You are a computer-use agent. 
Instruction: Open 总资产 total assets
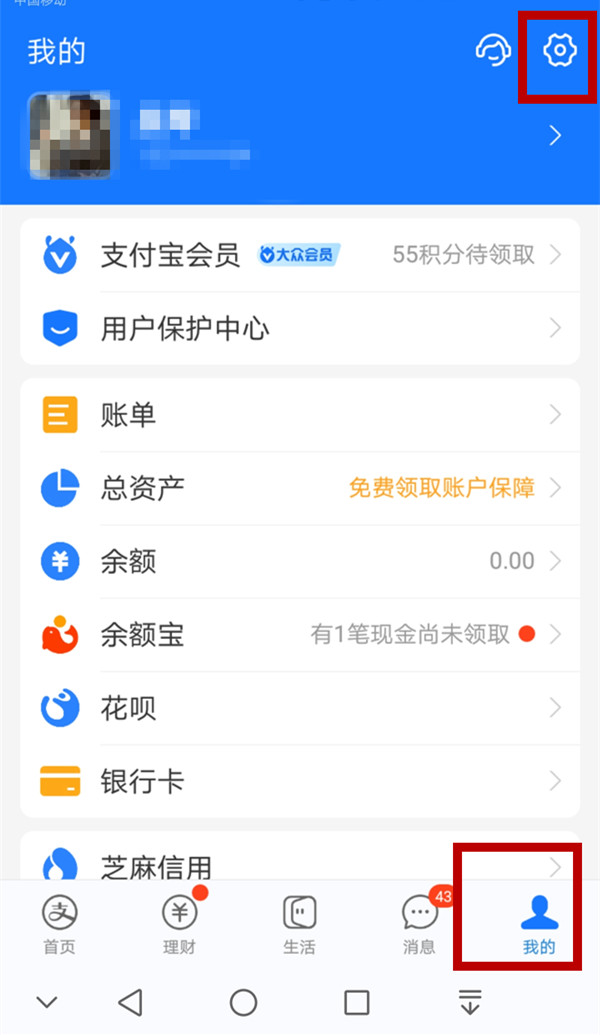coord(300,488)
